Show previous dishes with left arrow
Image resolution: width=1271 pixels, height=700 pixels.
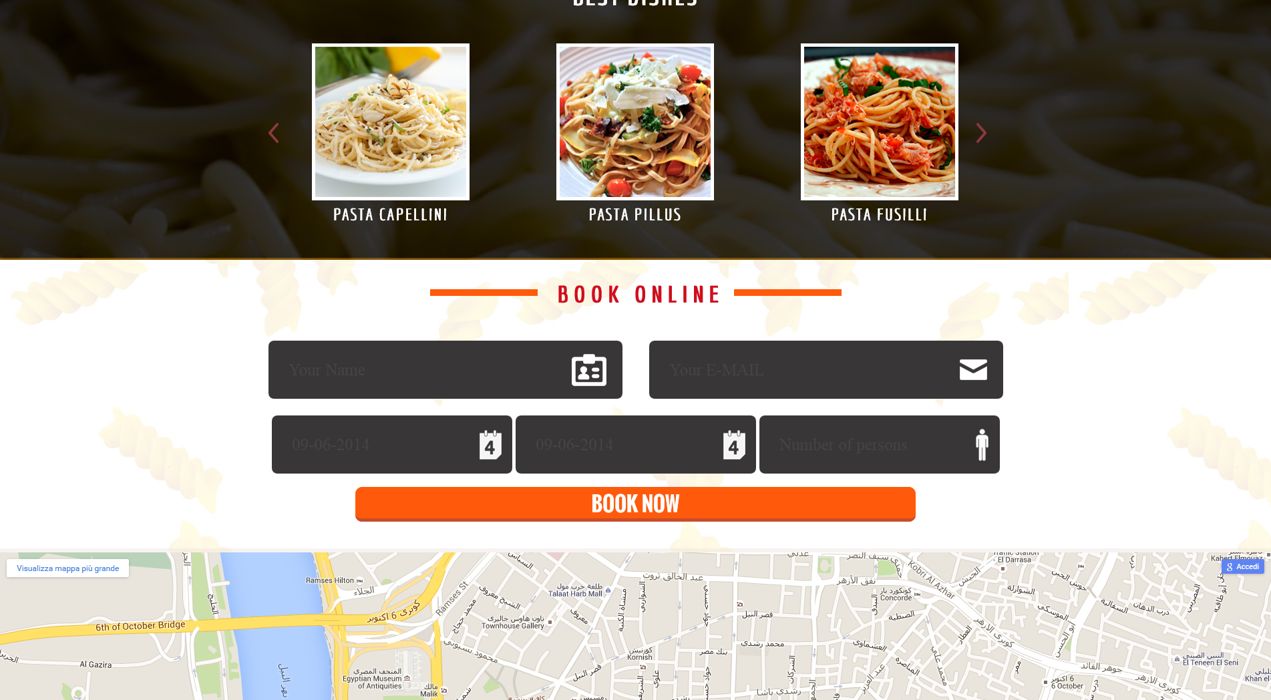(273, 133)
